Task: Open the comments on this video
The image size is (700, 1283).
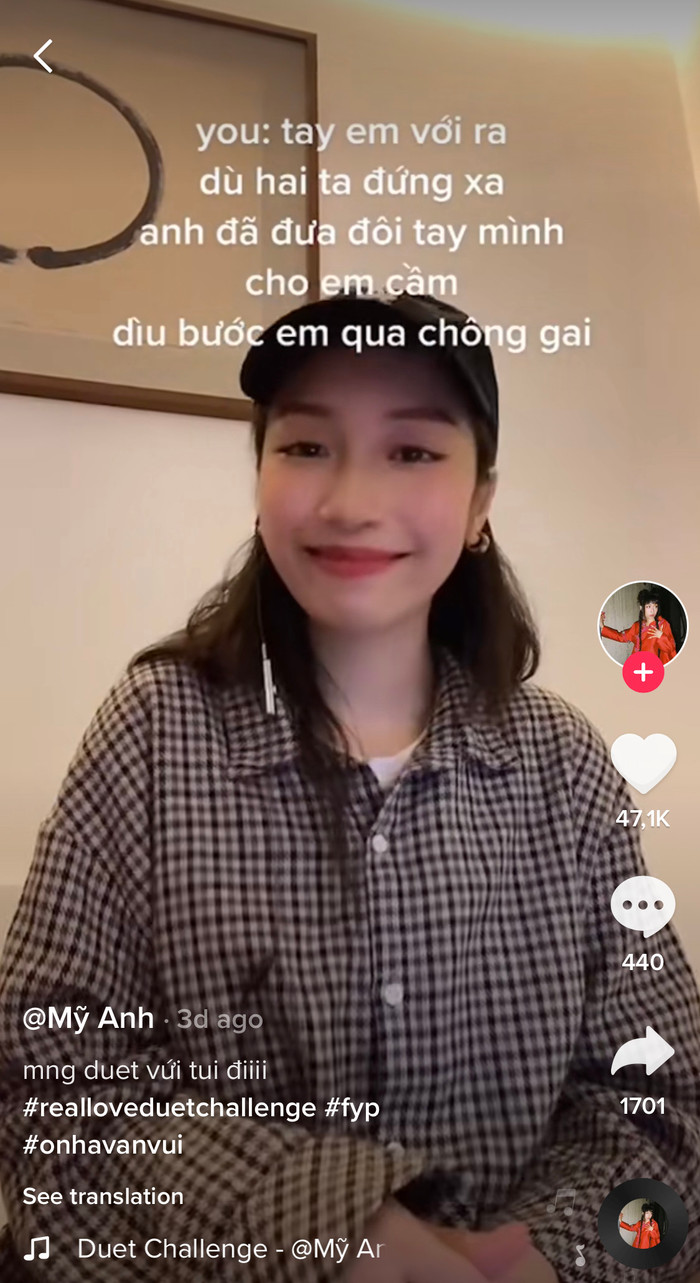Action: (x=643, y=906)
